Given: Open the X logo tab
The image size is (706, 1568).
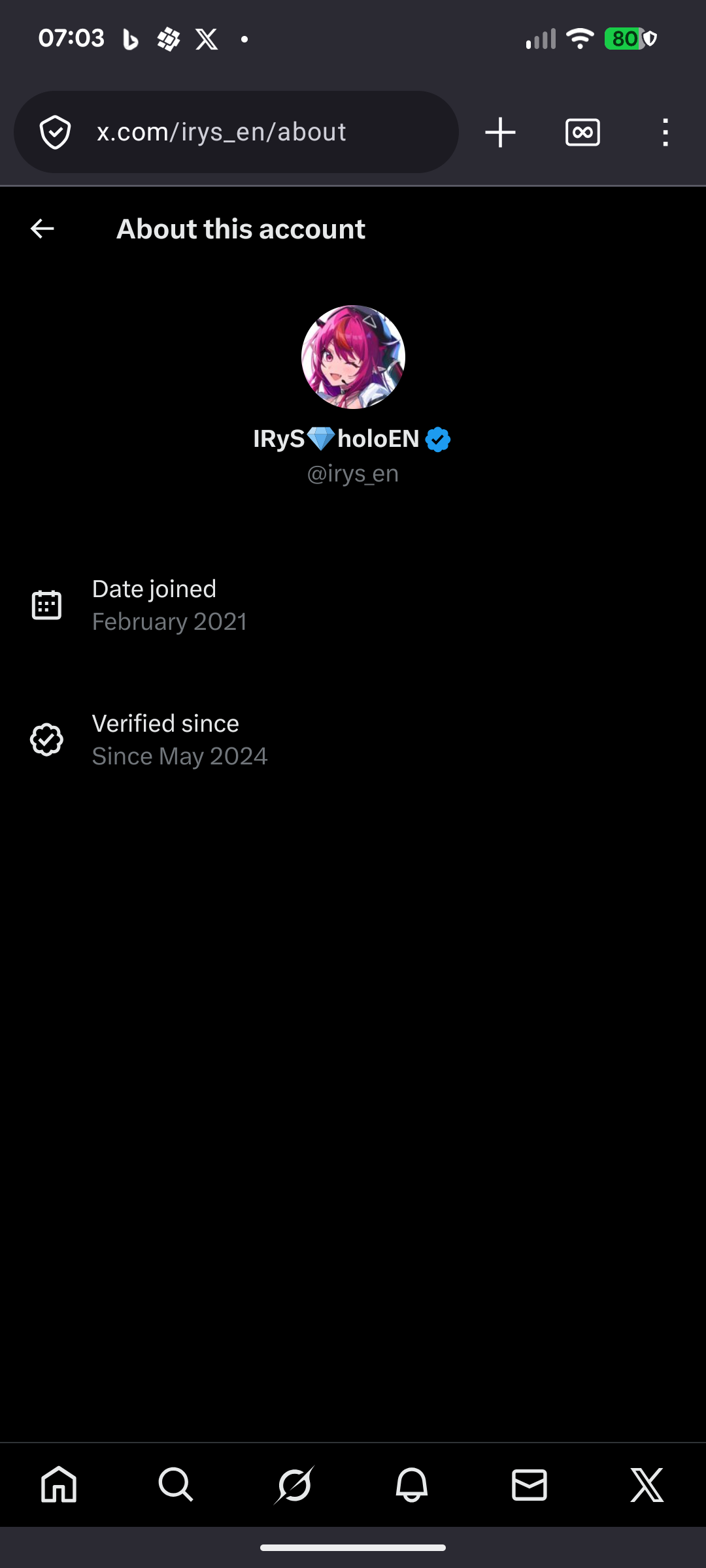Looking at the screenshot, I should point(647,1484).
